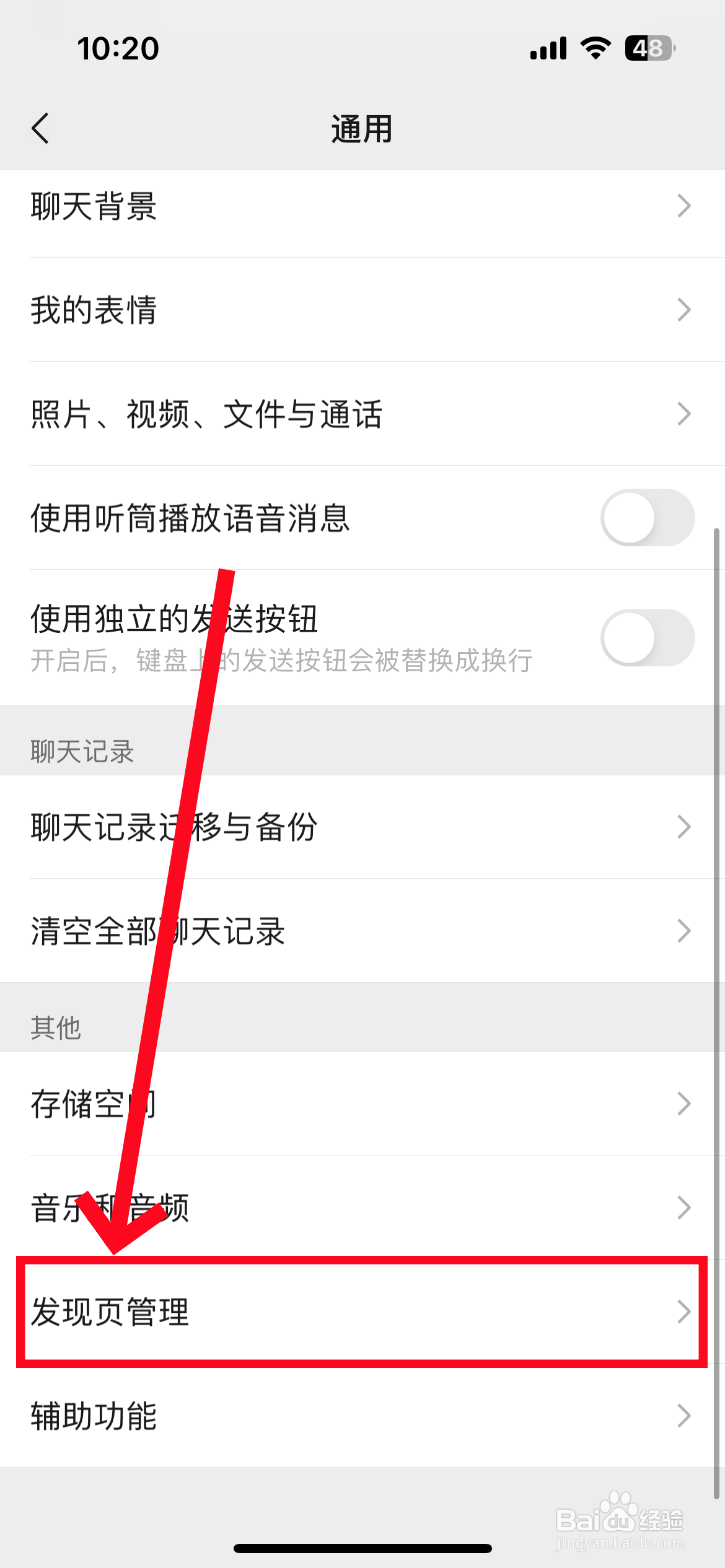Expand 聊天记录迁移与备份 with its arrow
Screen dimensions: 725x1568
(x=684, y=825)
